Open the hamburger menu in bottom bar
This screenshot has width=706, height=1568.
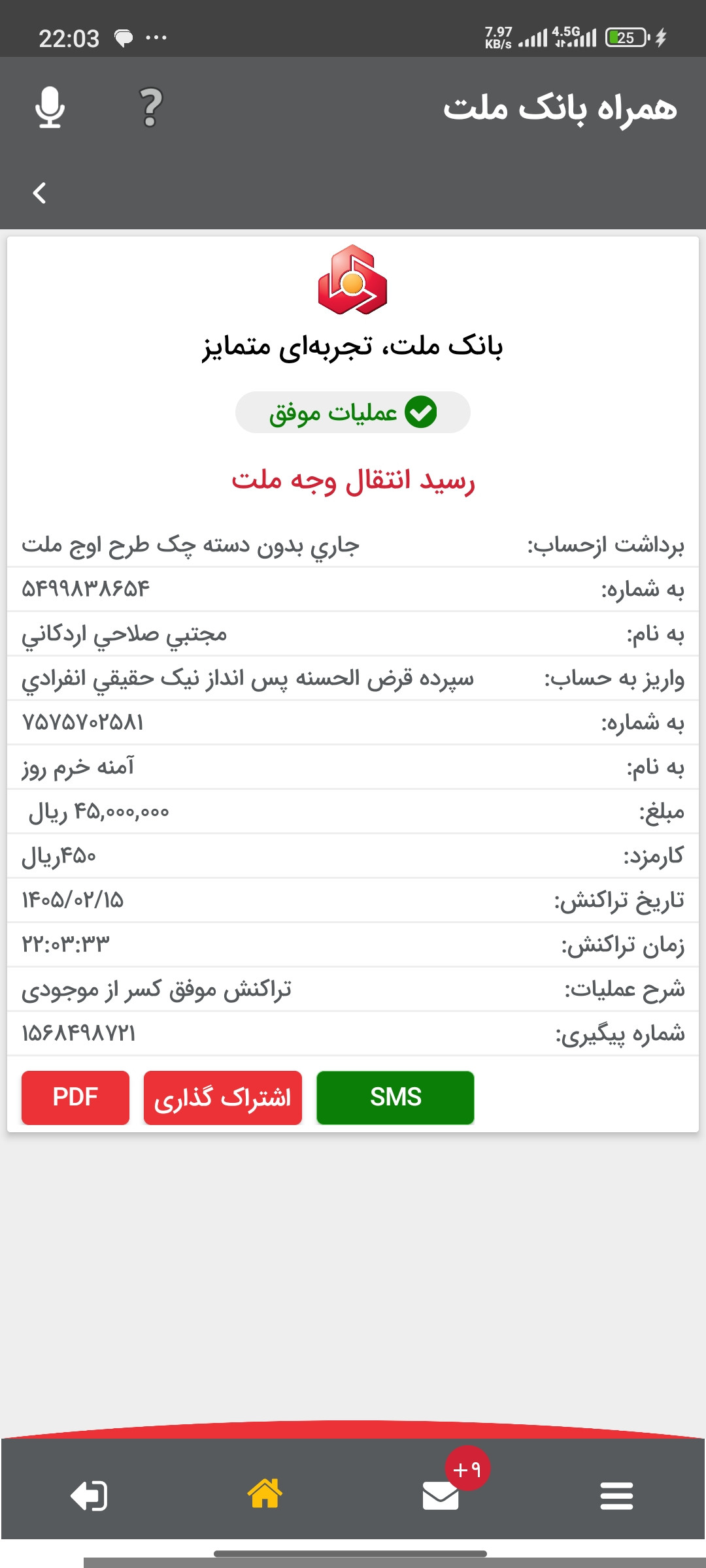(x=616, y=1495)
